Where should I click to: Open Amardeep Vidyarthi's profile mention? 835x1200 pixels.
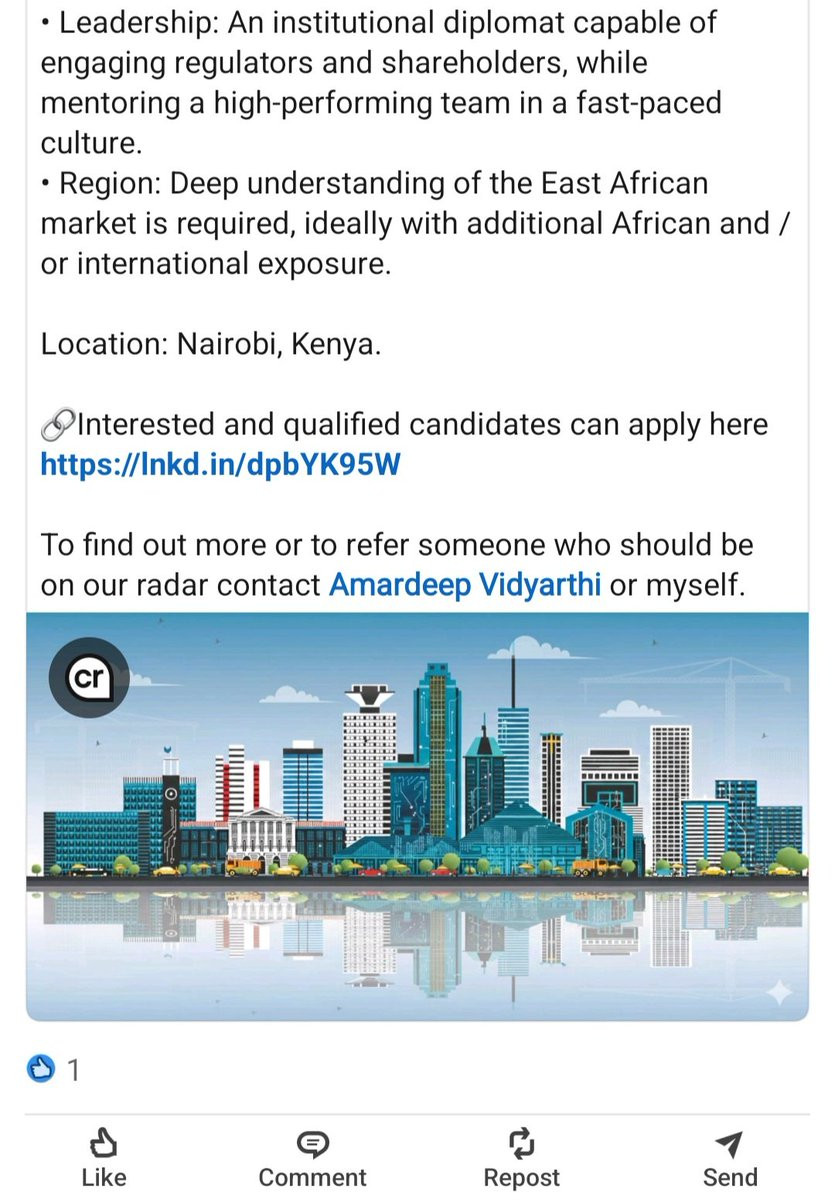tap(465, 585)
